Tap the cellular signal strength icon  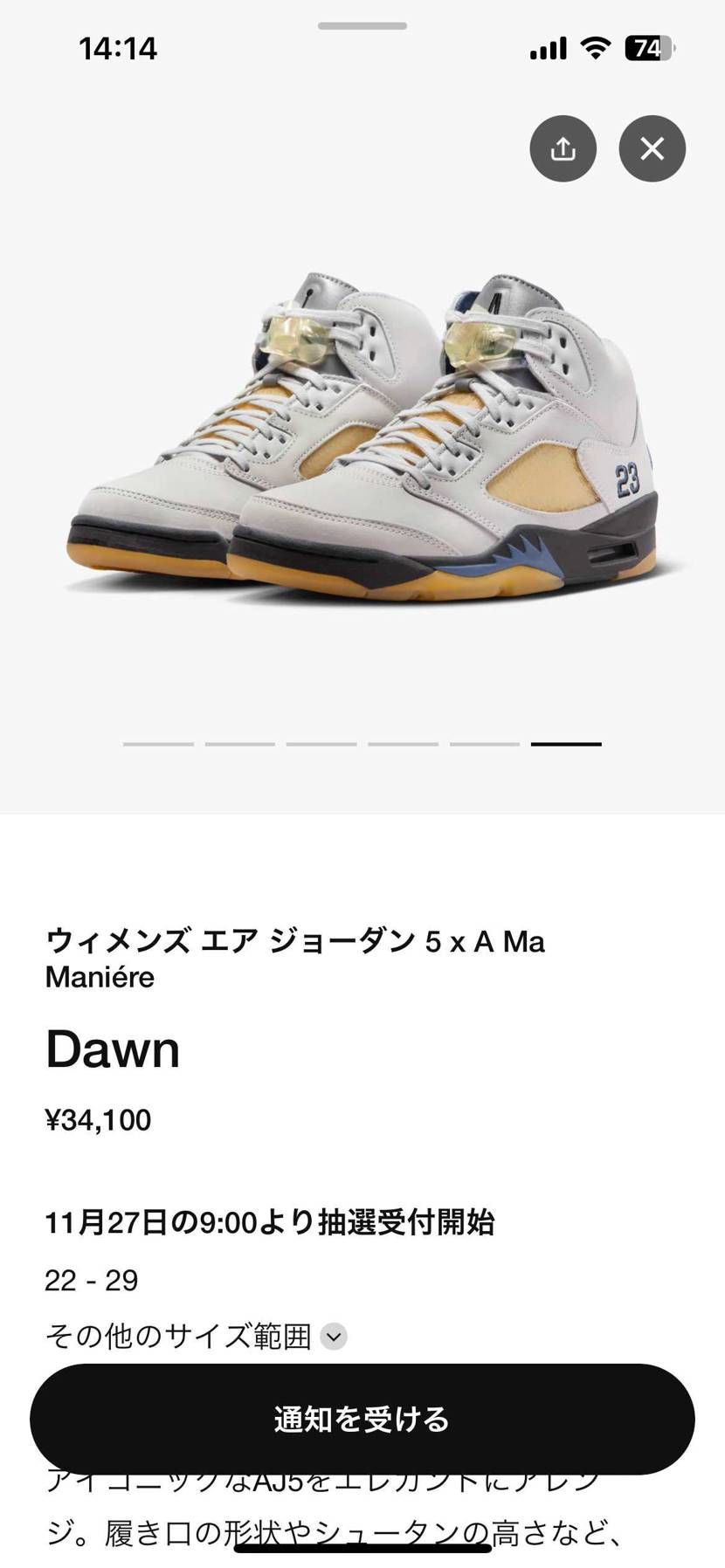[547, 50]
